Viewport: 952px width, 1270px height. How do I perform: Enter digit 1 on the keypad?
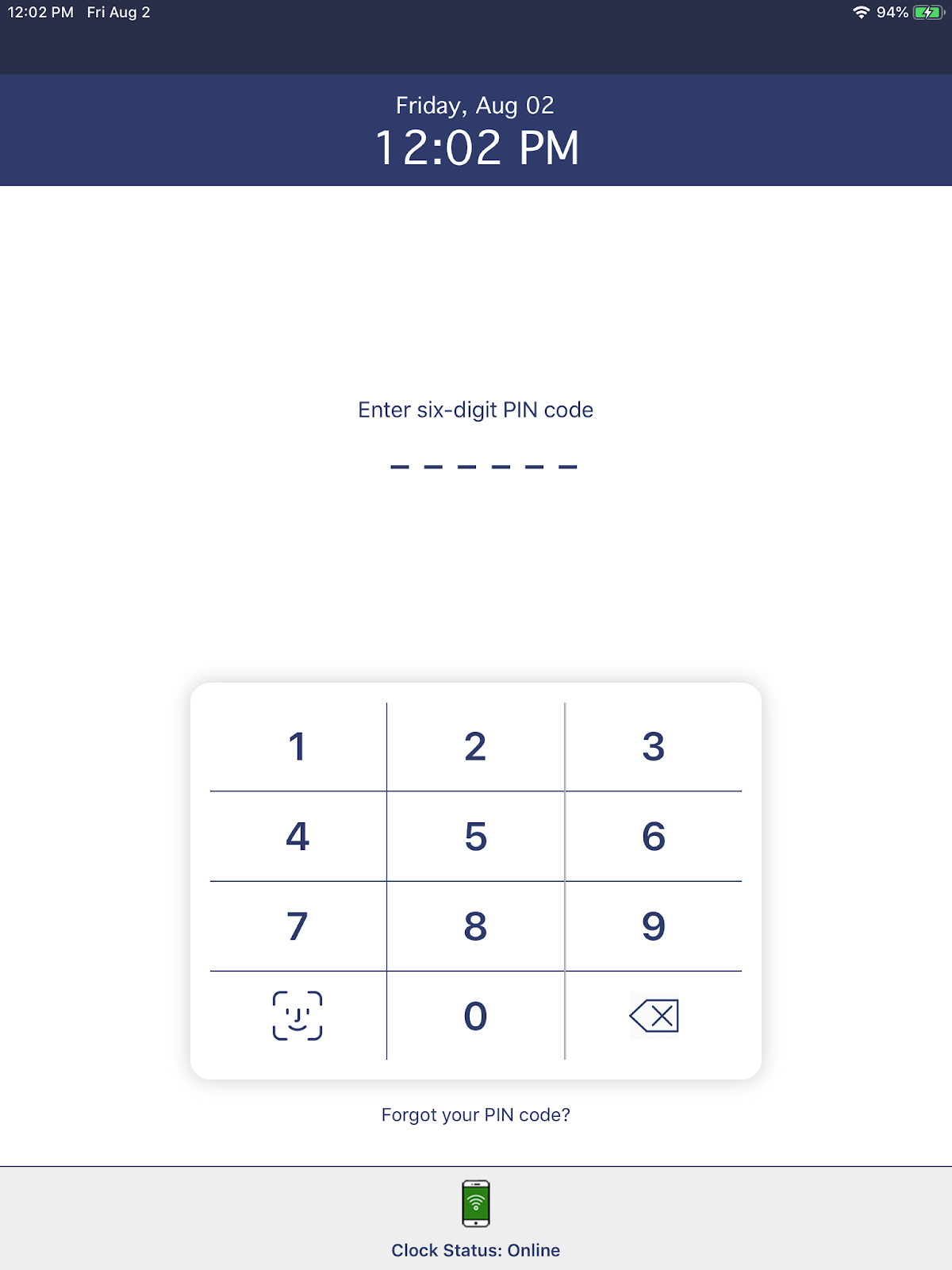pyautogui.click(x=297, y=746)
